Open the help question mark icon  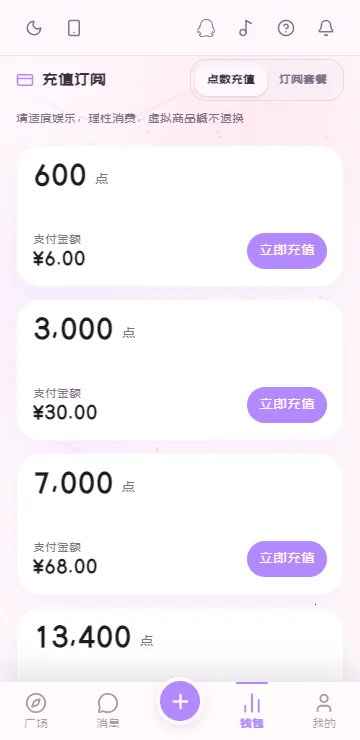(x=286, y=28)
